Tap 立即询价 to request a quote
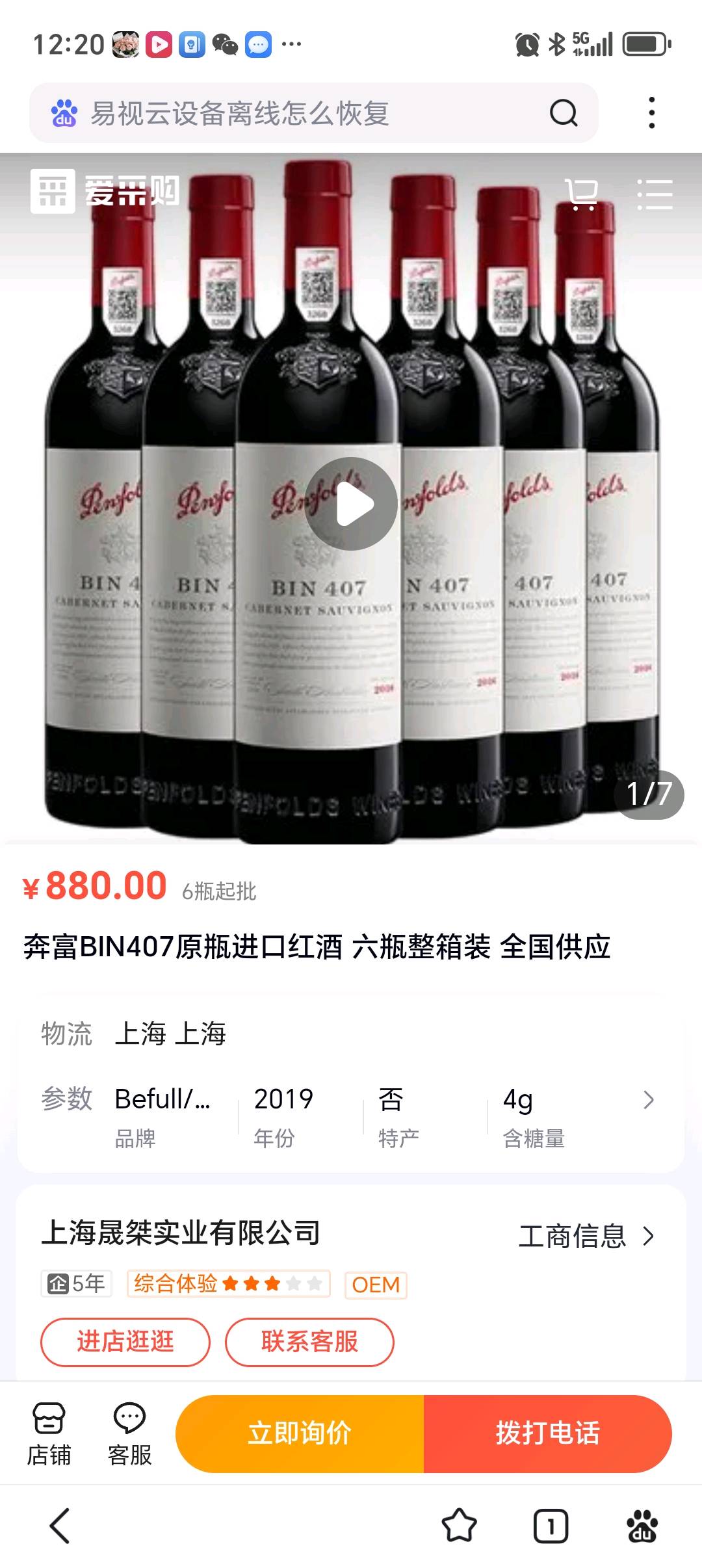The width and height of the screenshot is (702, 1568). pos(300,1433)
